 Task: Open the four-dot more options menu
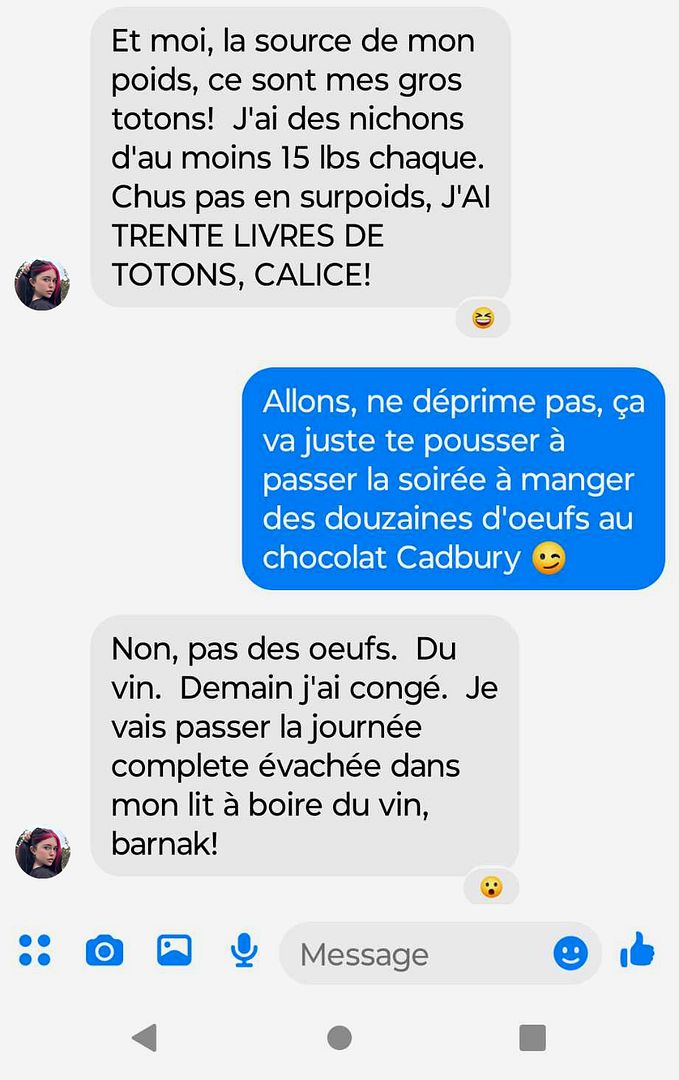tap(35, 949)
